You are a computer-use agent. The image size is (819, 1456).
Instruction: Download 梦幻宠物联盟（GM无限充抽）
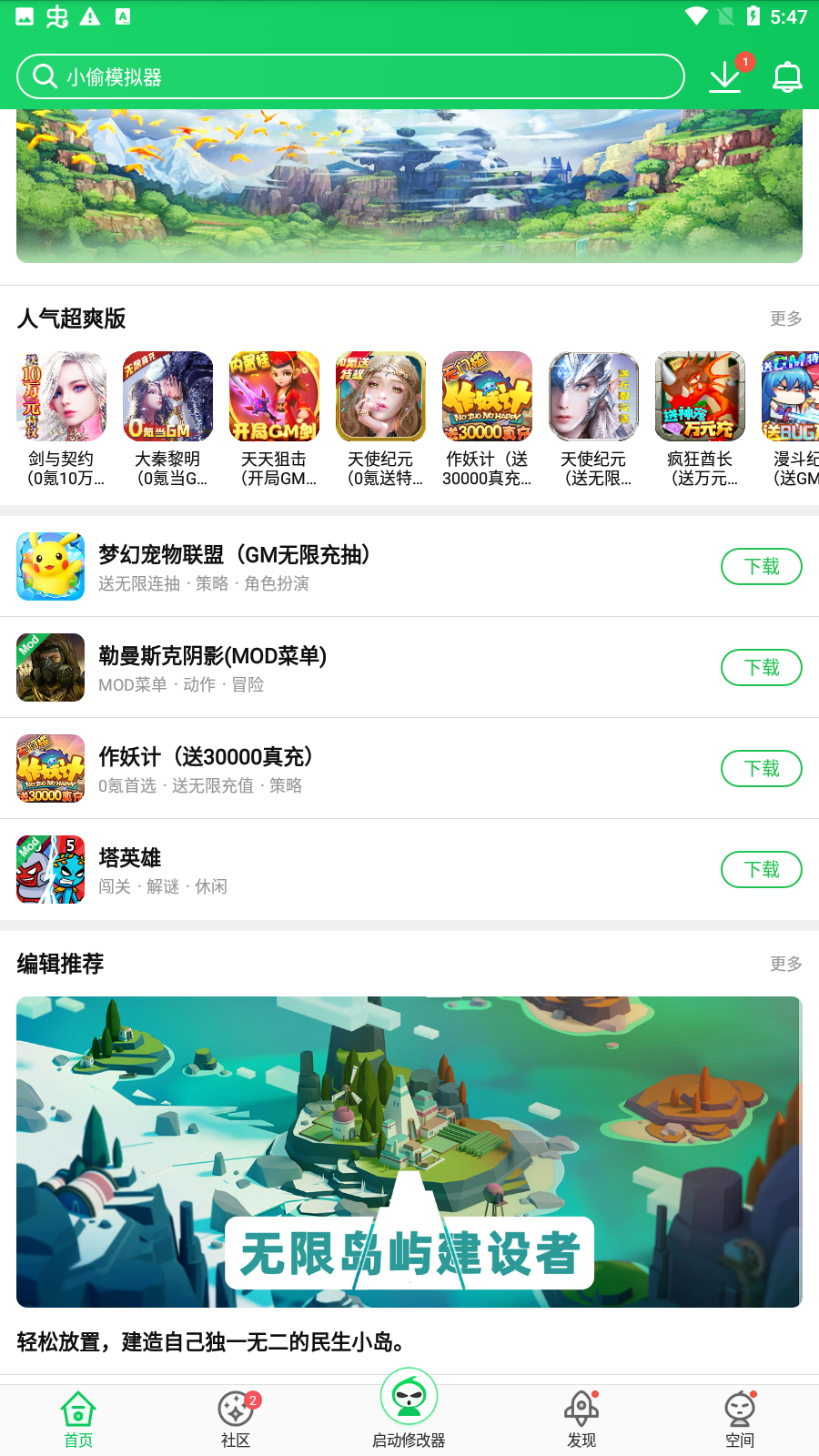pyautogui.click(x=761, y=566)
